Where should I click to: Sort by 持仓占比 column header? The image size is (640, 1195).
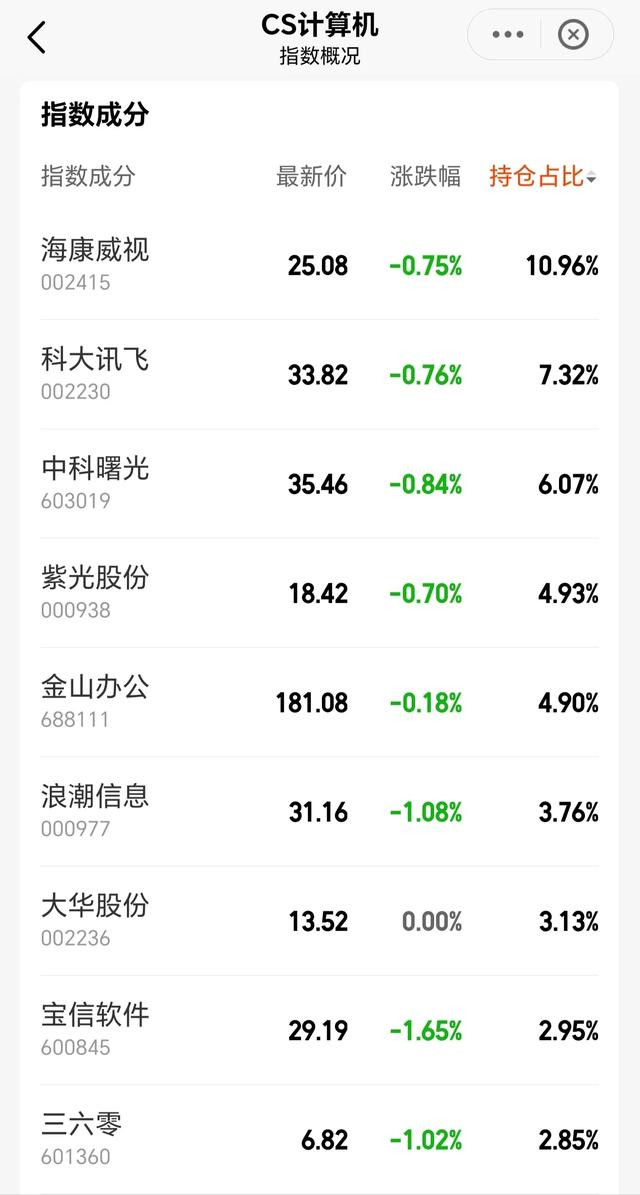[542, 176]
